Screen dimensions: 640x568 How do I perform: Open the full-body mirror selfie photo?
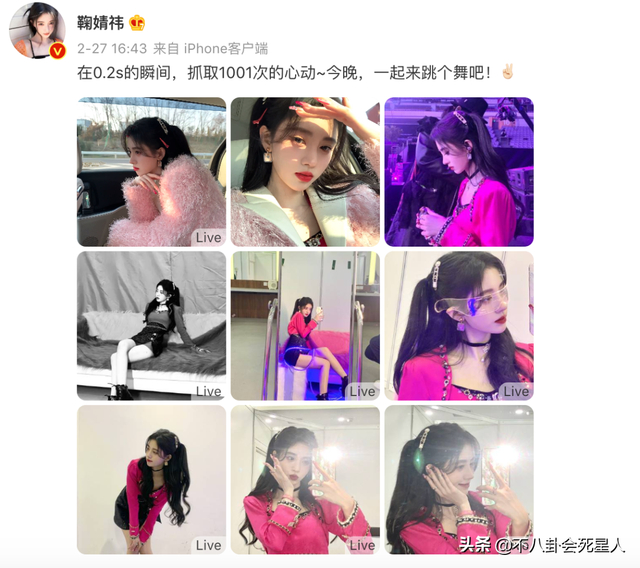(305, 326)
